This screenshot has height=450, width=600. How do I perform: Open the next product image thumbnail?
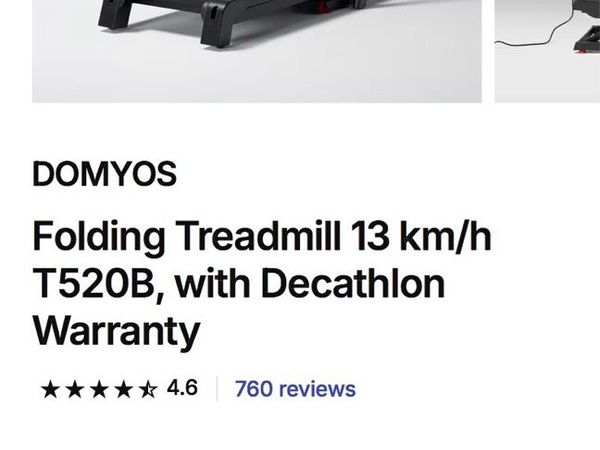tap(547, 50)
